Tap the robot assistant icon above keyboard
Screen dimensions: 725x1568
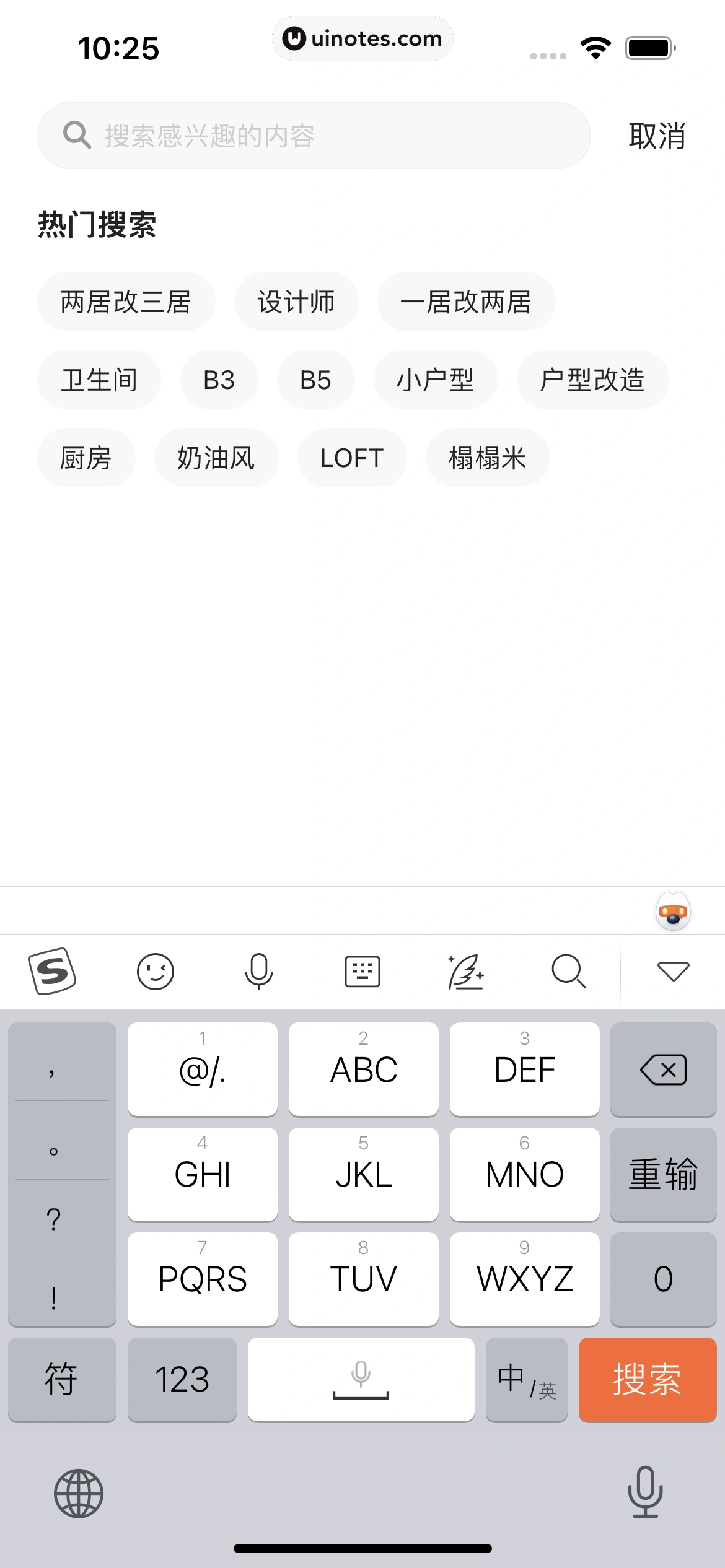click(672, 911)
